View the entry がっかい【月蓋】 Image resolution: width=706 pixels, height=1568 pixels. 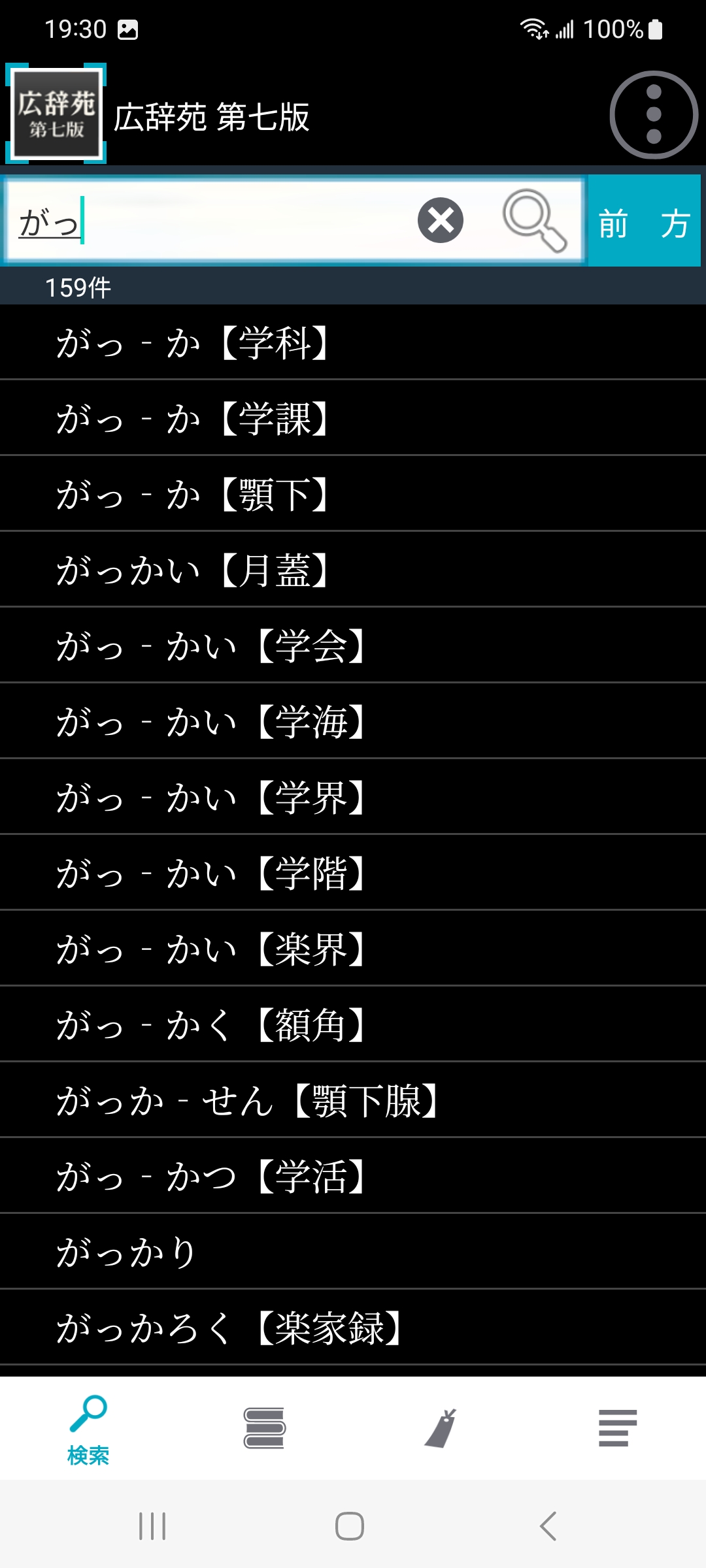click(353, 570)
